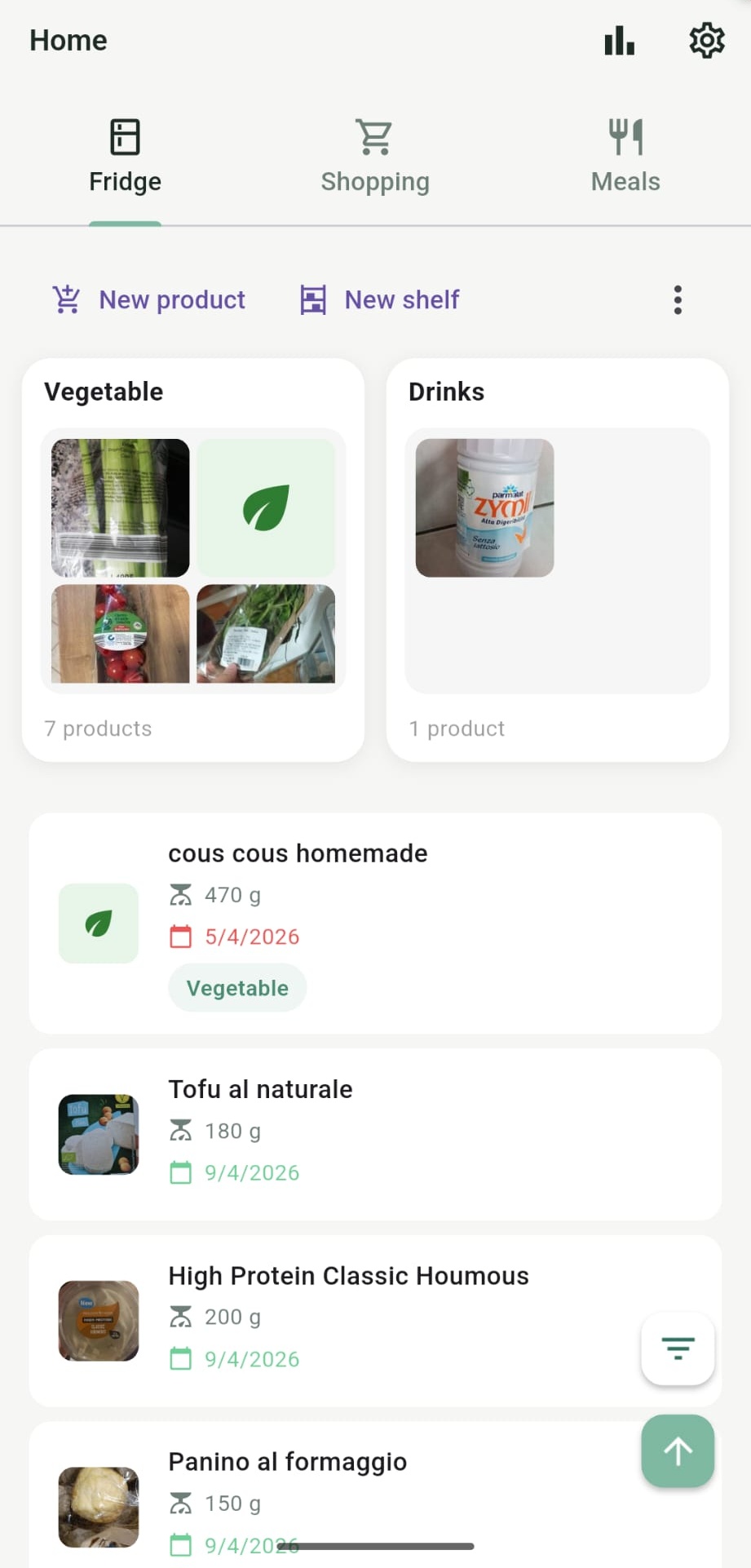This screenshot has height=1568, width=751.
Task: Click the New shelf icon
Action: point(313,299)
